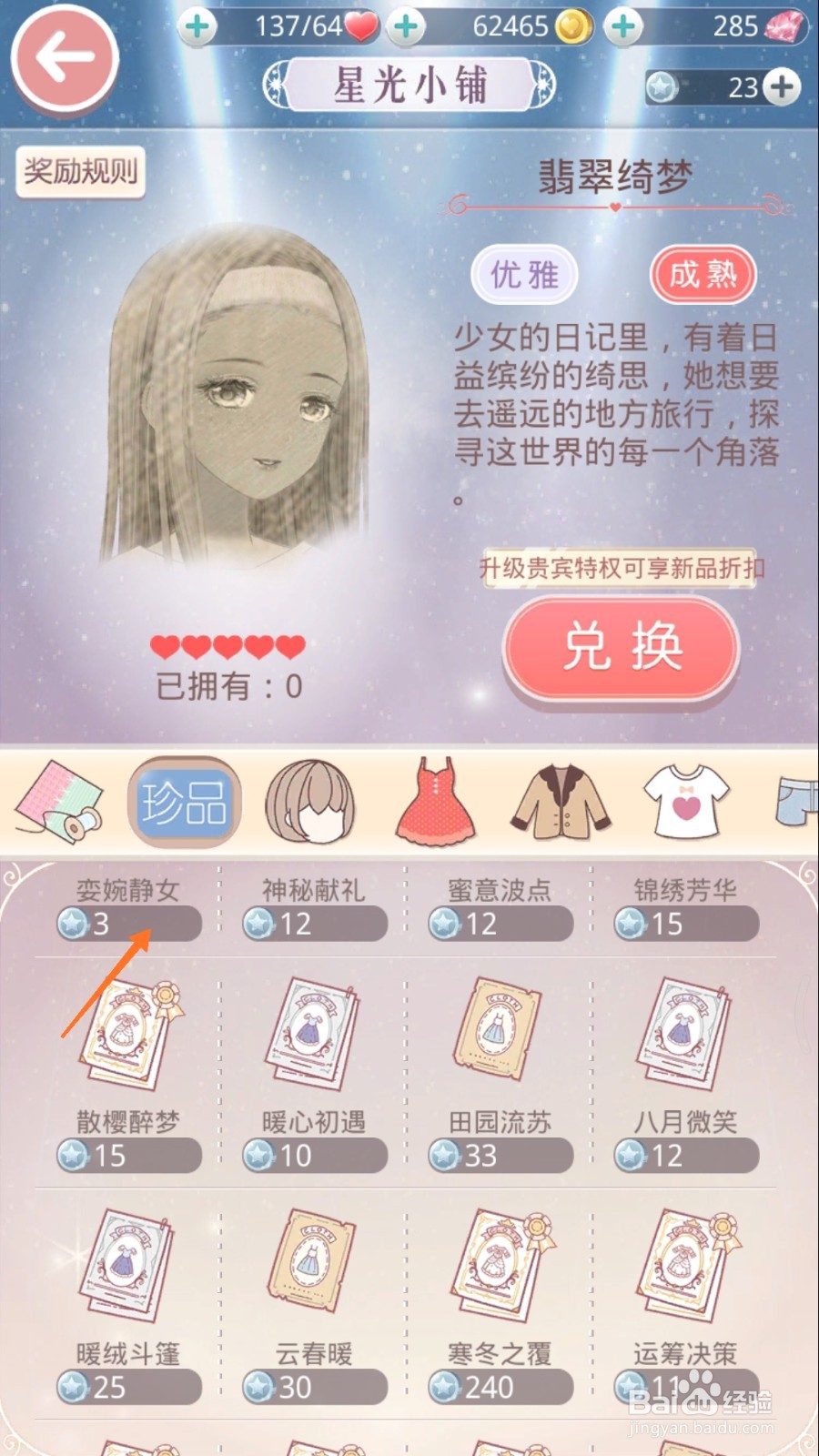Screen dimensions: 819x1456
Task: Open the heart T-shirt category tab
Action: pyautogui.click(x=687, y=801)
